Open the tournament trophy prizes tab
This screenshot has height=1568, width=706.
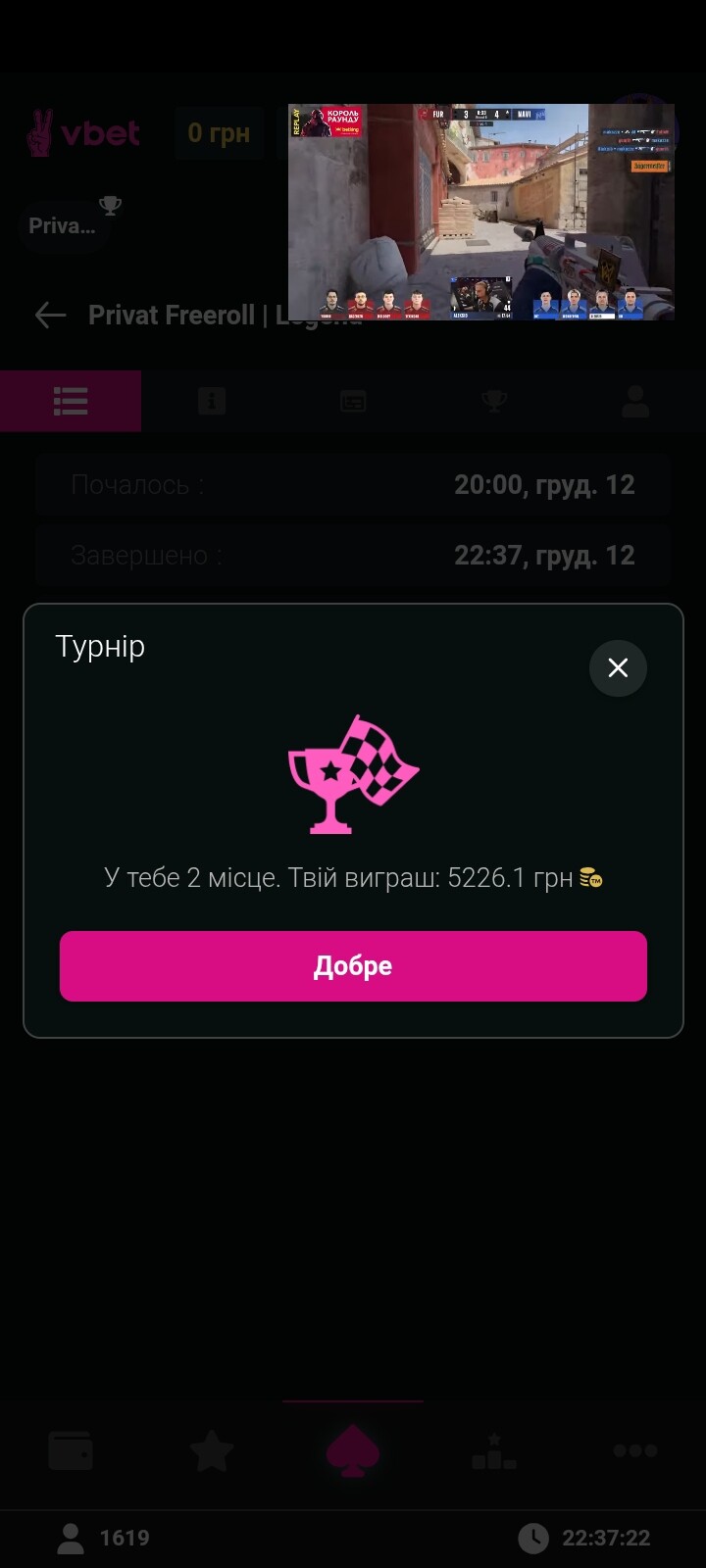tap(494, 401)
